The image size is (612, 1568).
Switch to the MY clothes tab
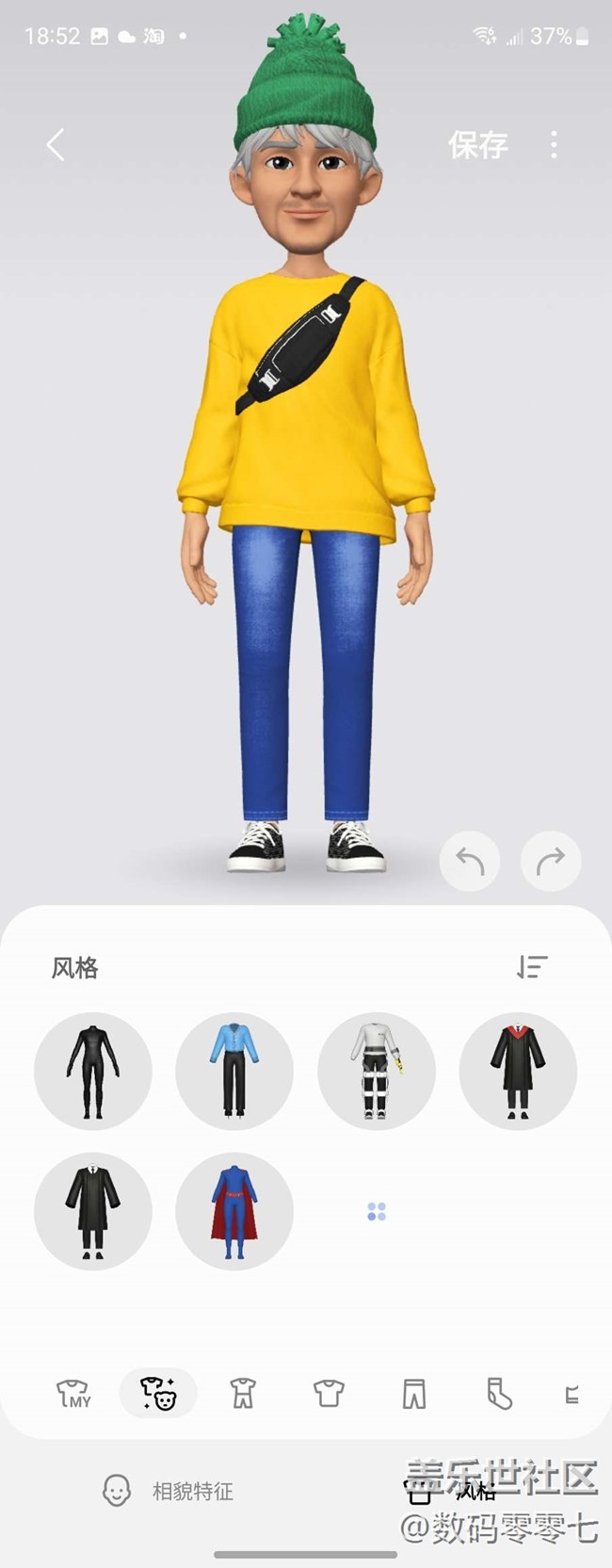pos(73,1393)
